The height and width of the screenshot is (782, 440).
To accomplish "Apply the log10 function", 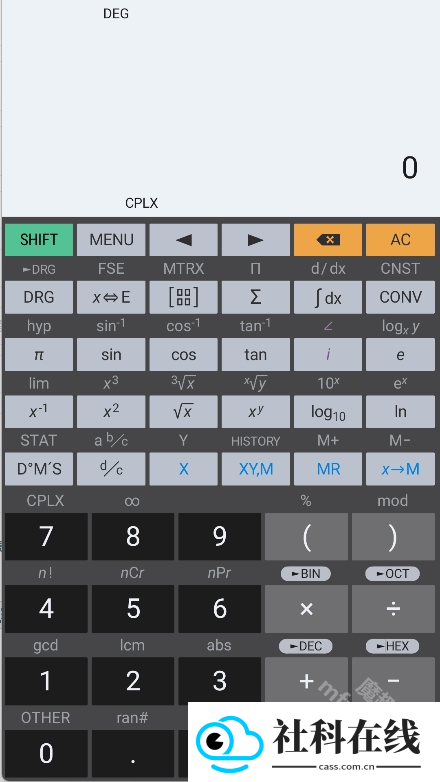I will pos(328,412).
